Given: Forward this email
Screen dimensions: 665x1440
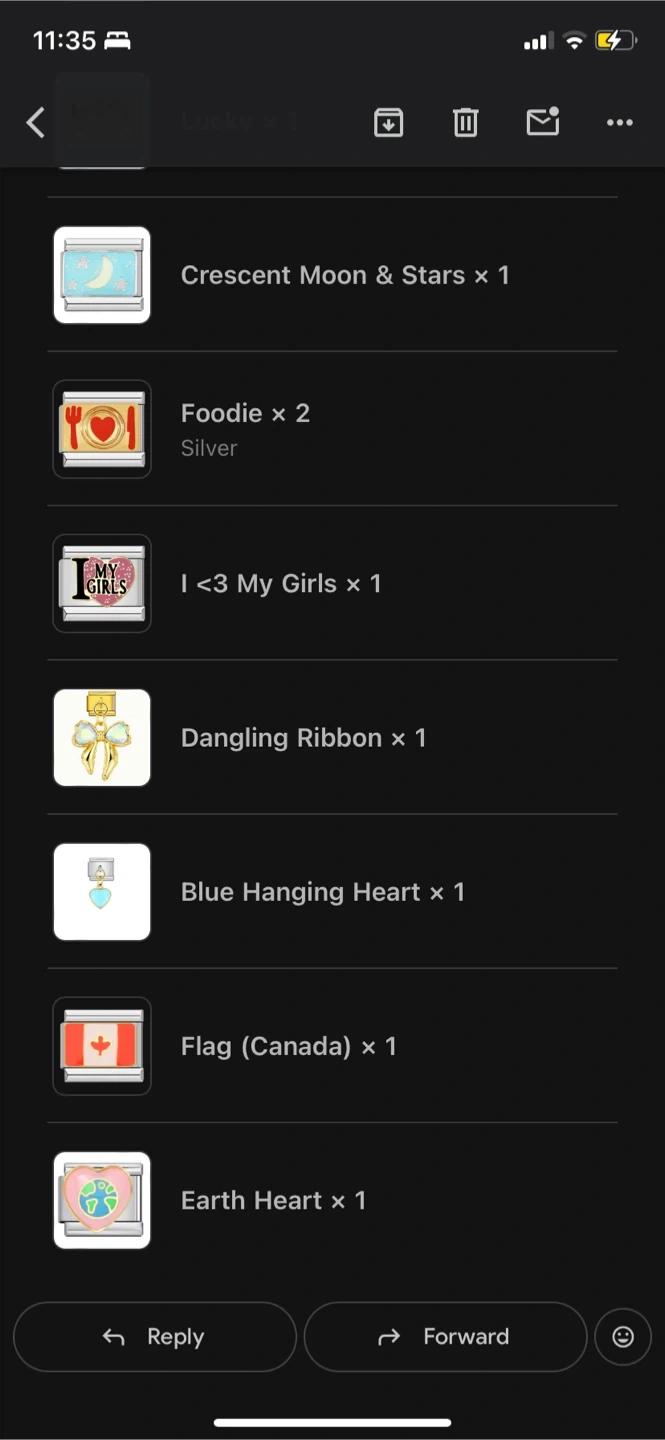Looking at the screenshot, I should pyautogui.click(x=445, y=1337).
